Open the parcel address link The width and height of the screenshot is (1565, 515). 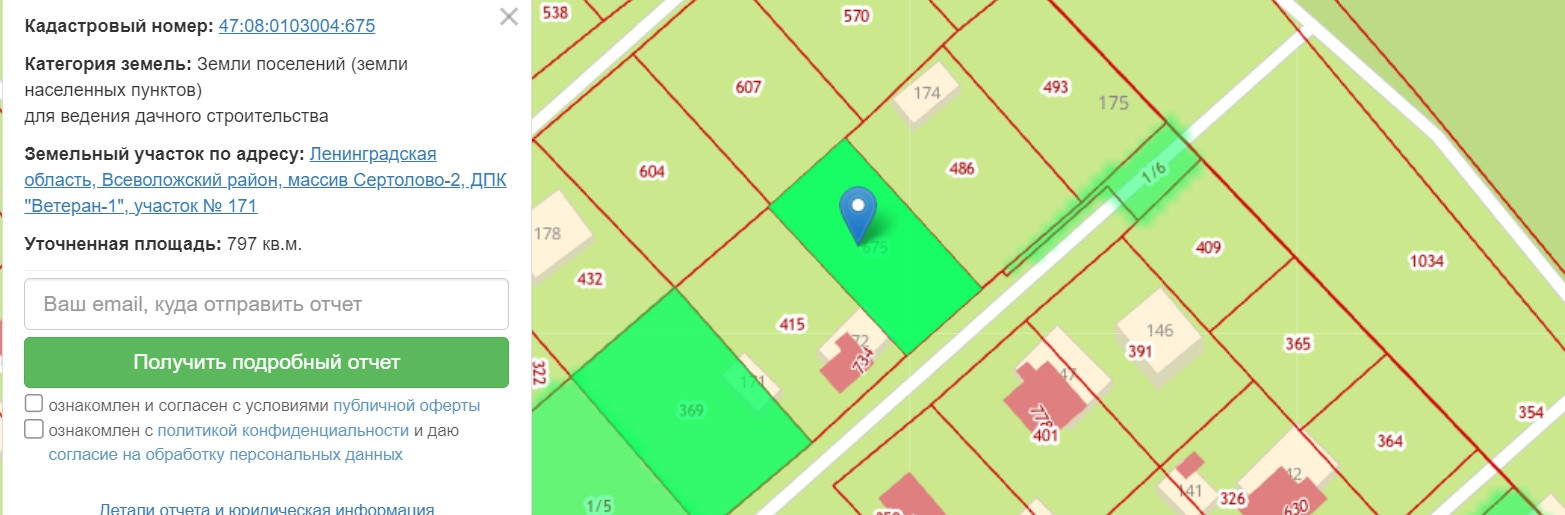(x=267, y=181)
